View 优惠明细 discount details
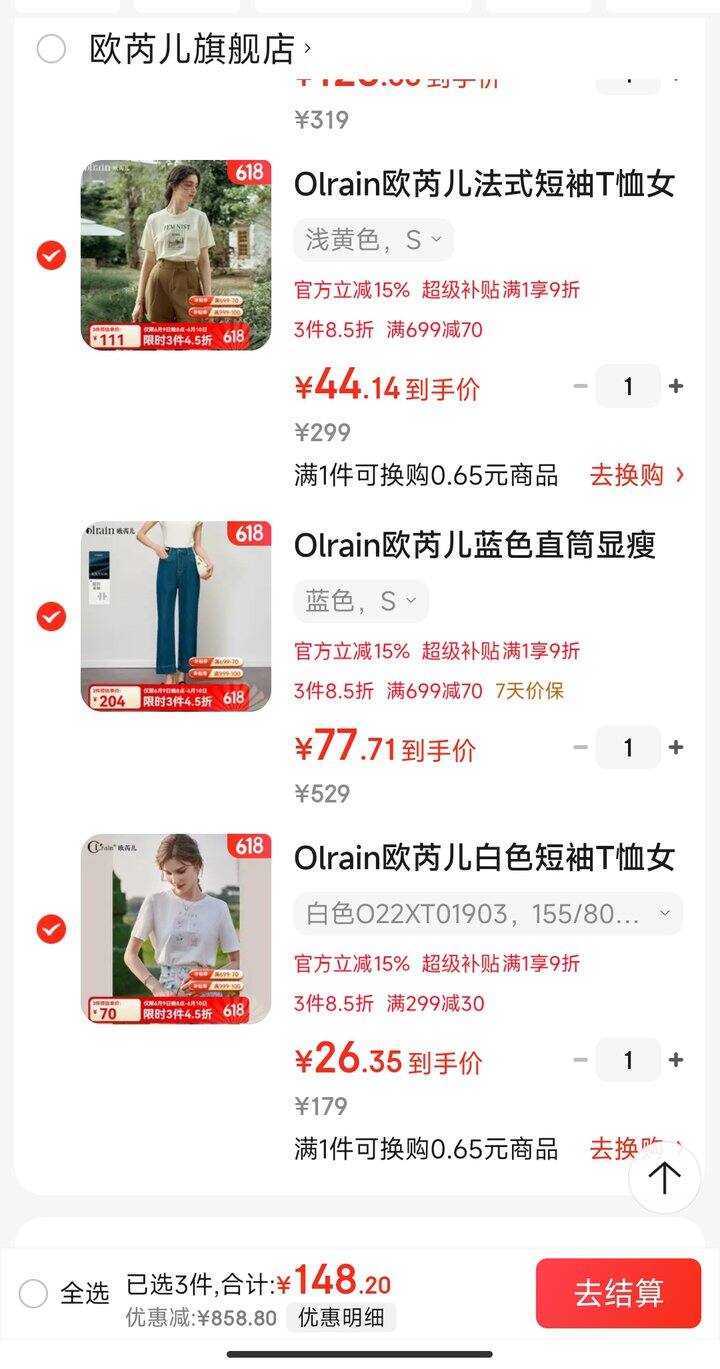This screenshot has height=1369, width=720. pyautogui.click(x=341, y=1317)
